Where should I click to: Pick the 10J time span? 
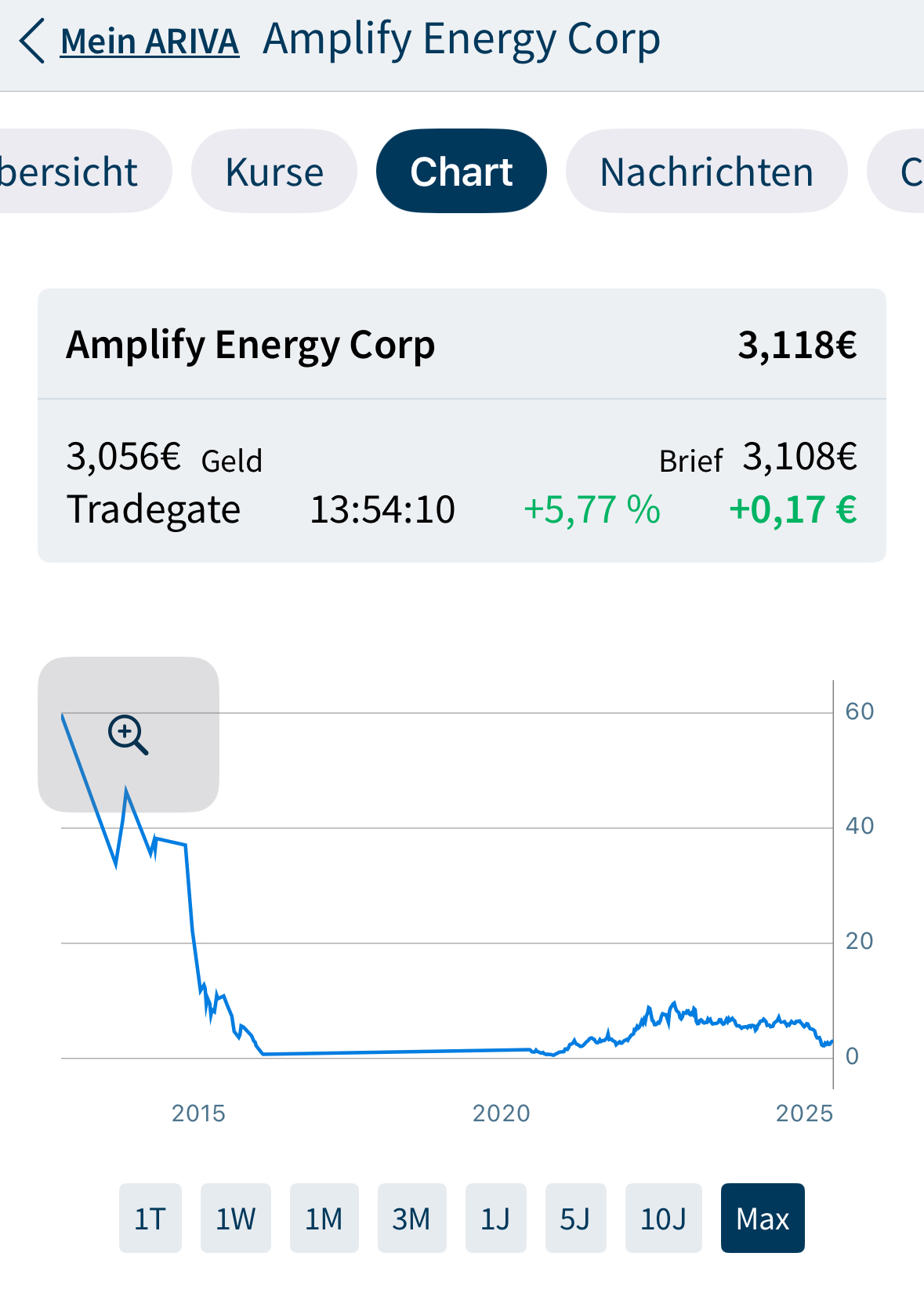pos(663,1218)
